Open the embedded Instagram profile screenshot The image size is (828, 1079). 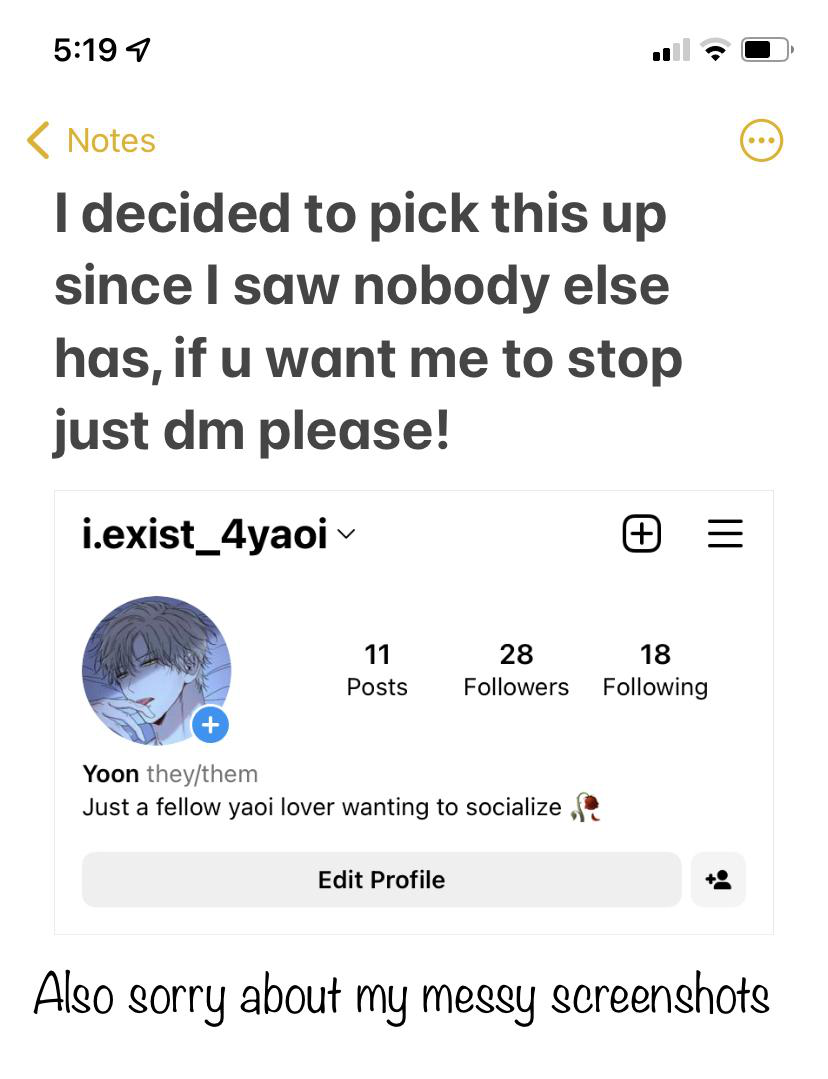click(x=413, y=712)
